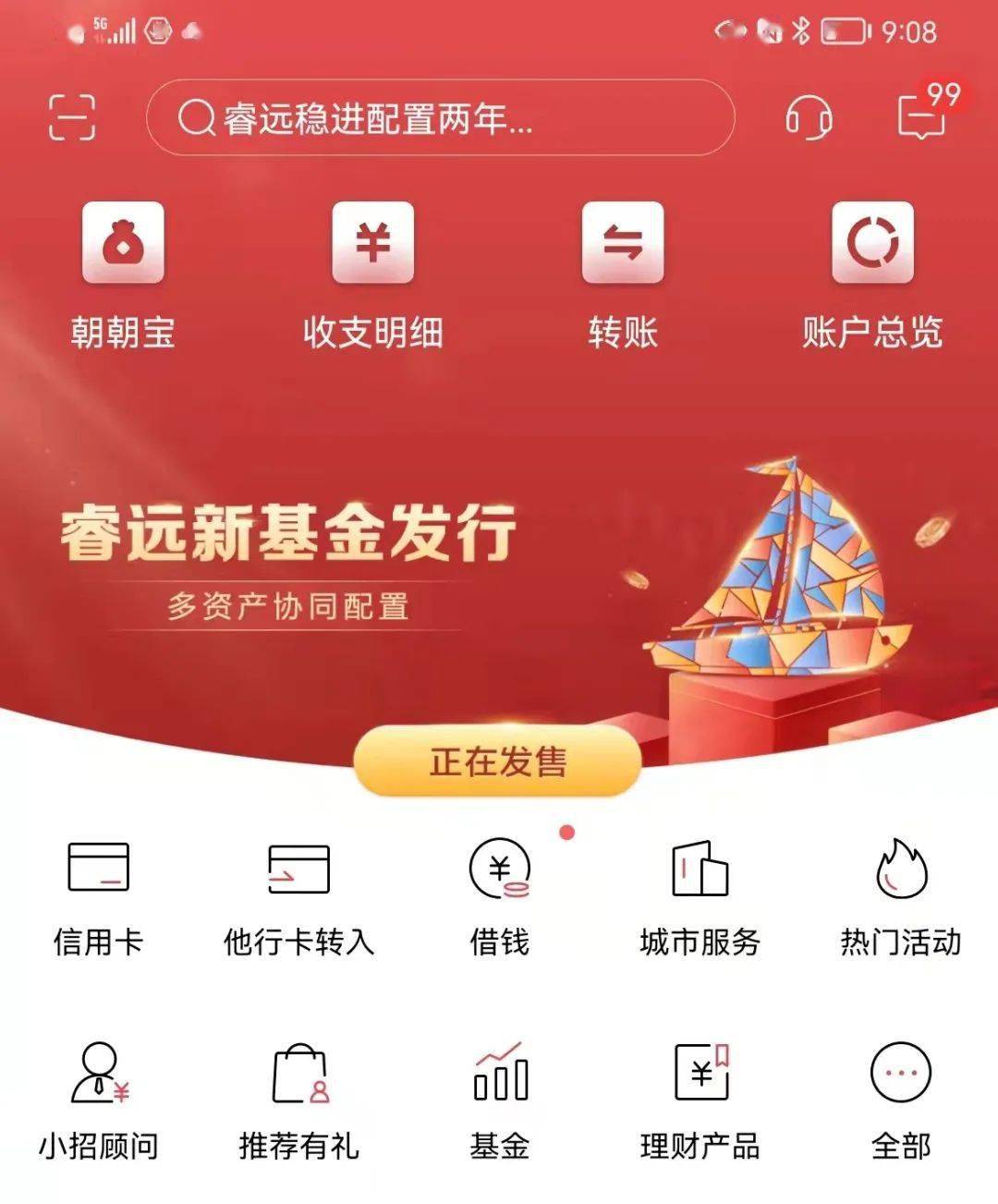This screenshot has width=998, height=1204.
Task: Tap the search box with 睿远稳进配置两年
Action: pos(440,118)
